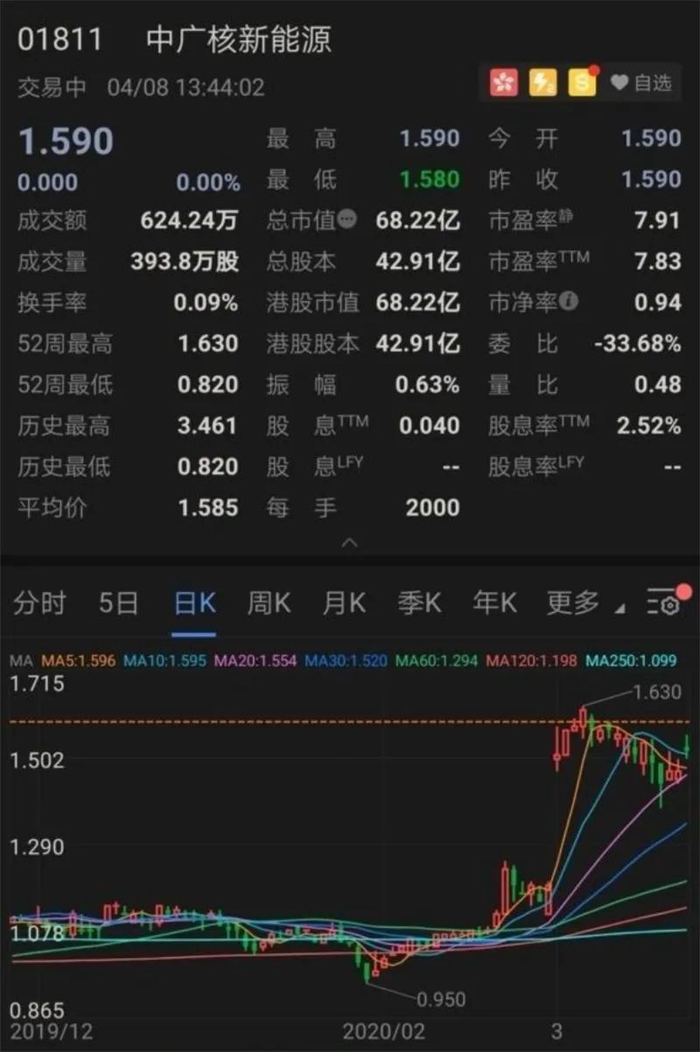Switch to the 季K quarterly chart
The width and height of the screenshot is (700, 1052).
[419, 603]
